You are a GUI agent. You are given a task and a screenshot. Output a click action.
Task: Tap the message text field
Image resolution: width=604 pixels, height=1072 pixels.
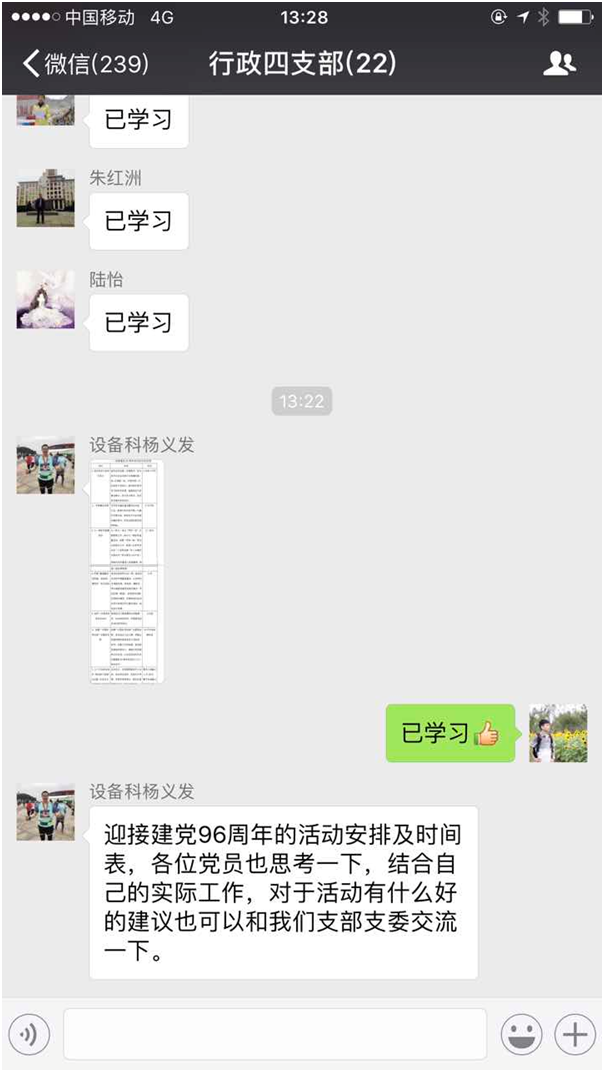[275, 1034]
